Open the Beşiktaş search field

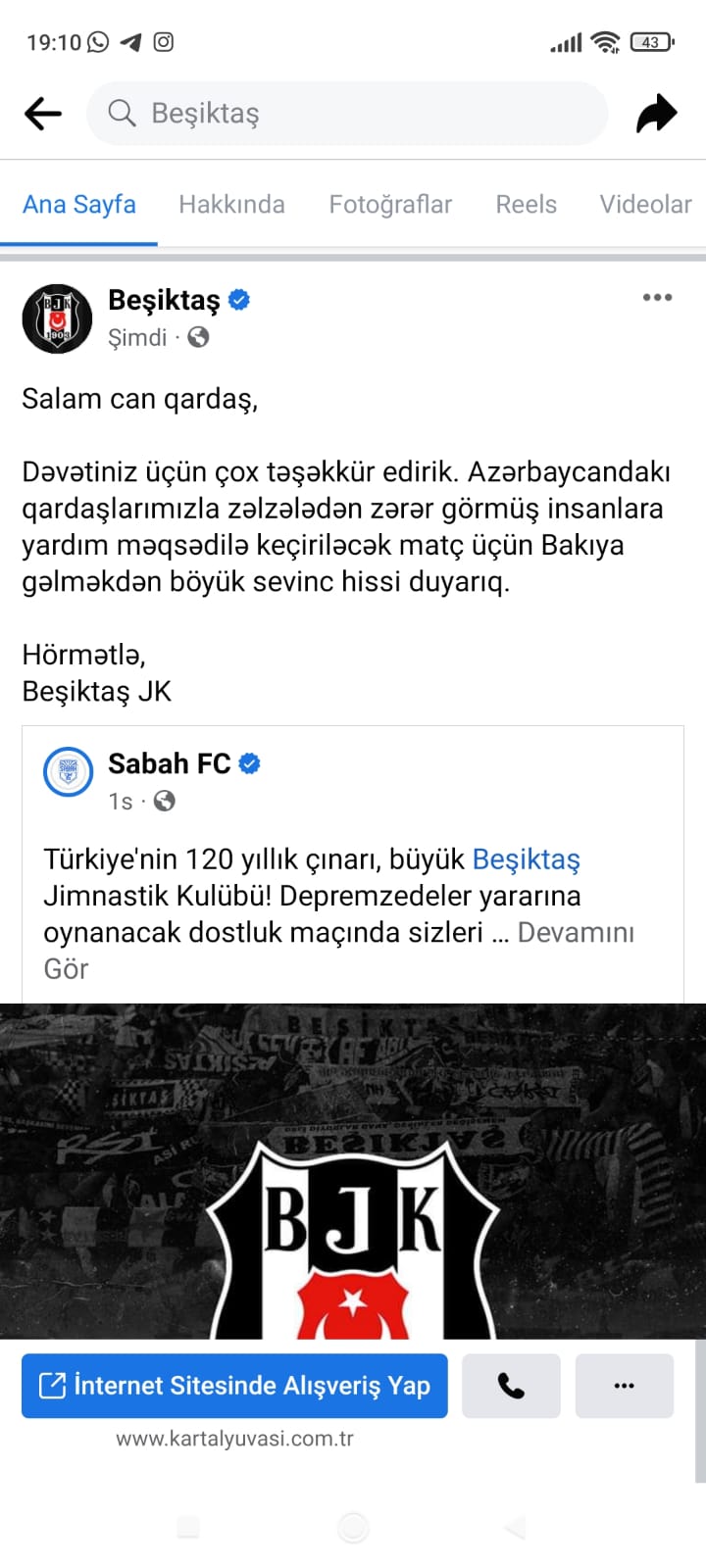pos(347,114)
